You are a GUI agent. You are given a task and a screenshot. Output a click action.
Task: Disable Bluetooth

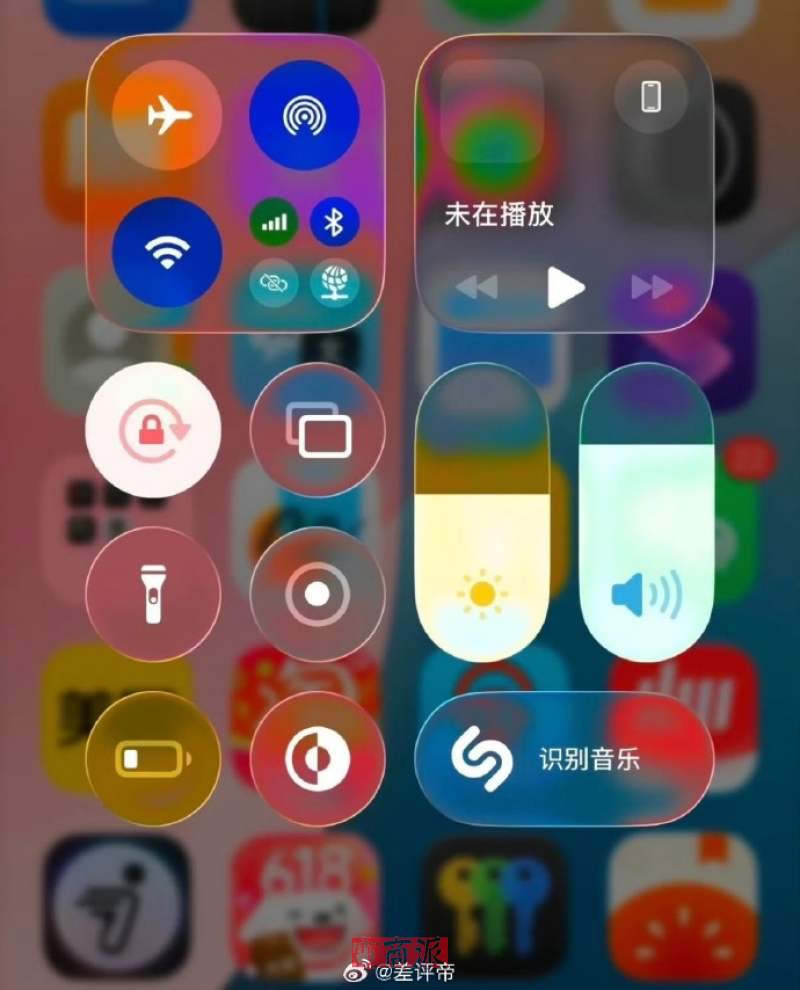[334, 222]
